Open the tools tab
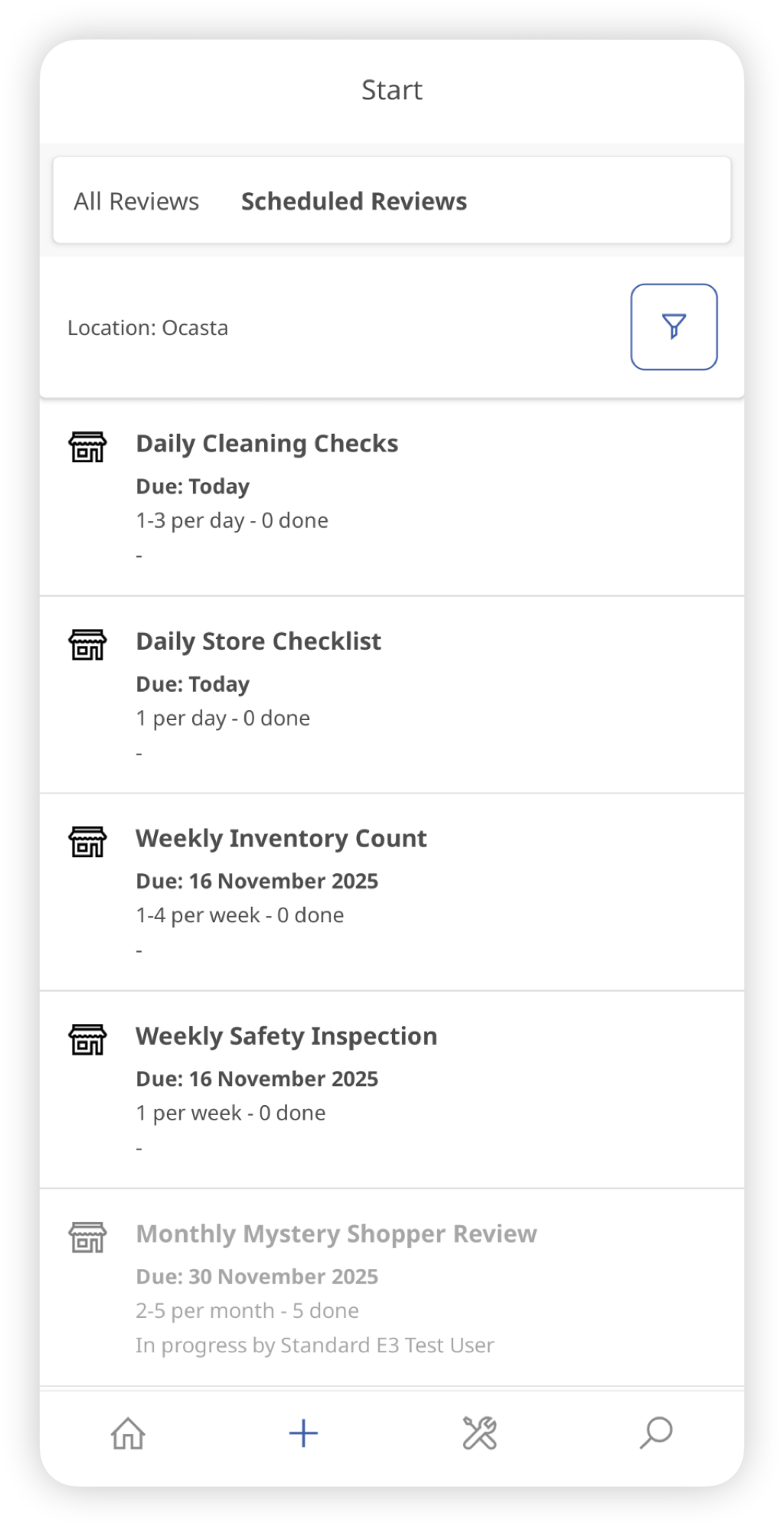The width and height of the screenshot is (784, 1527). point(480,1433)
